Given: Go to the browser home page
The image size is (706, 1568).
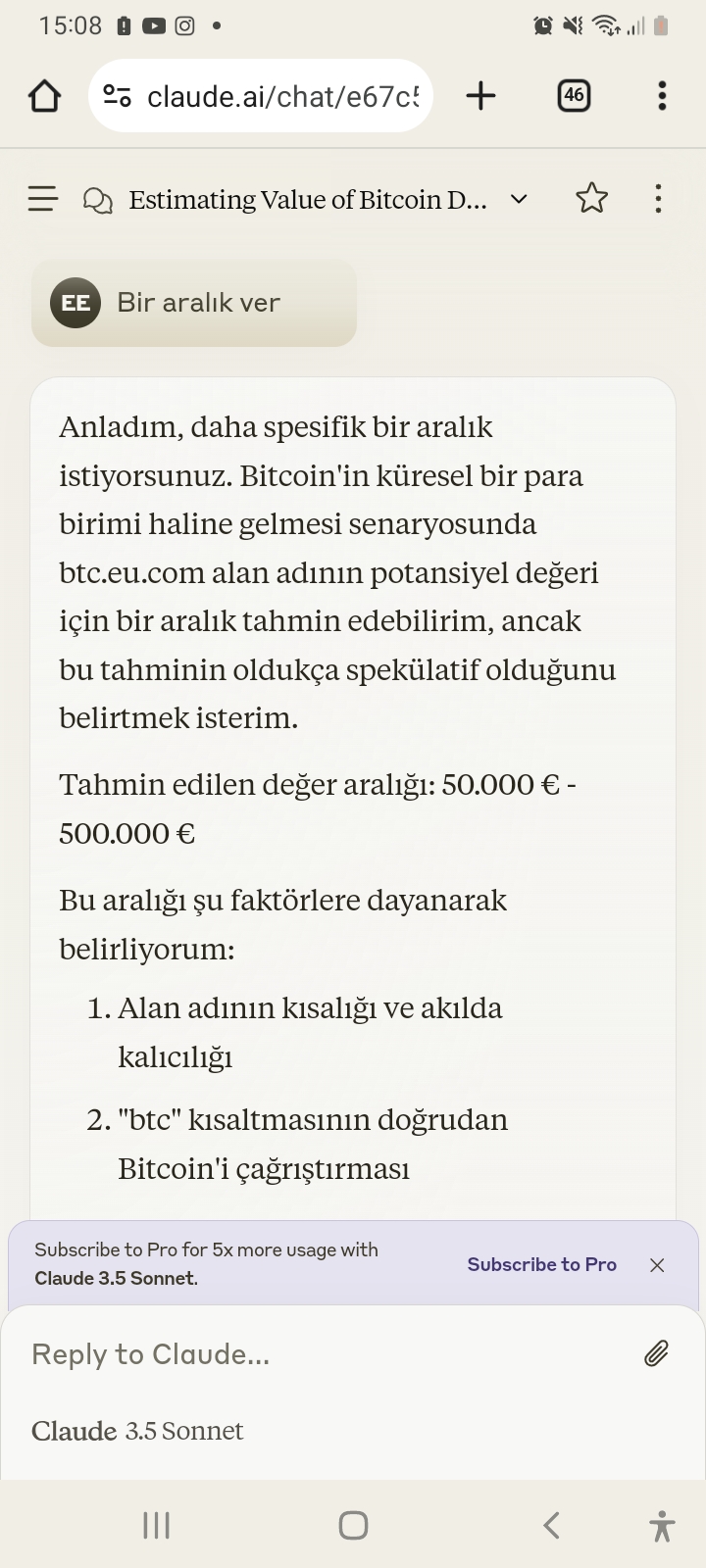Looking at the screenshot, I should tap(44, 96).
